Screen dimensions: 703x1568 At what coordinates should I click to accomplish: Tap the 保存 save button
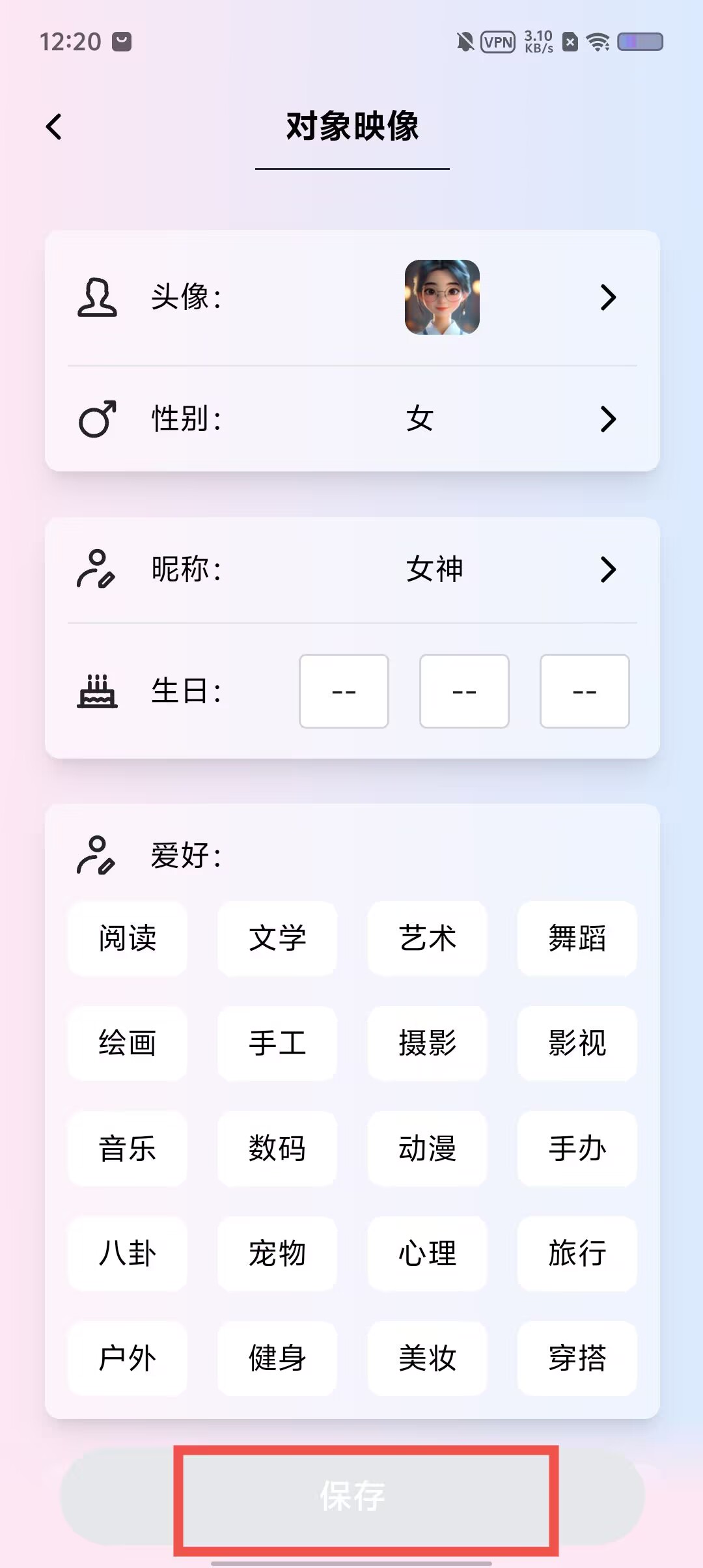(352, 1496)
